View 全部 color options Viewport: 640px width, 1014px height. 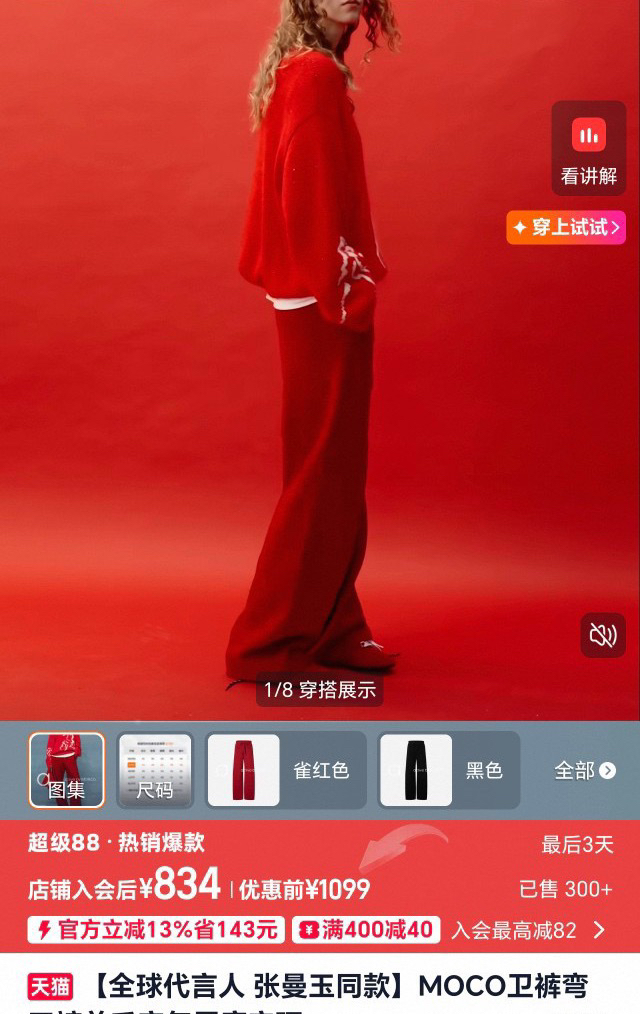tap(585, 770)
